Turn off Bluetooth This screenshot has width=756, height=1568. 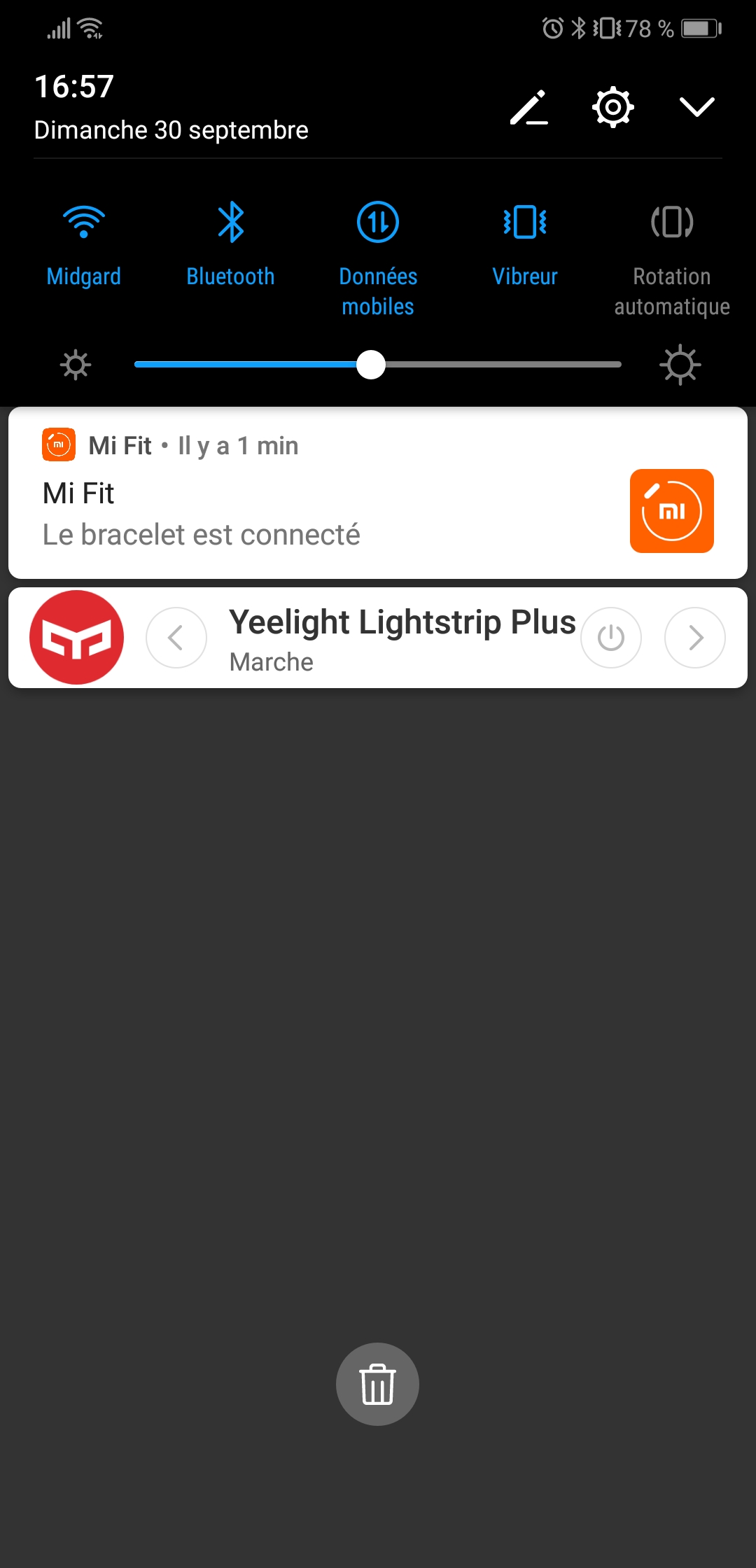click(x=230, y=223)
